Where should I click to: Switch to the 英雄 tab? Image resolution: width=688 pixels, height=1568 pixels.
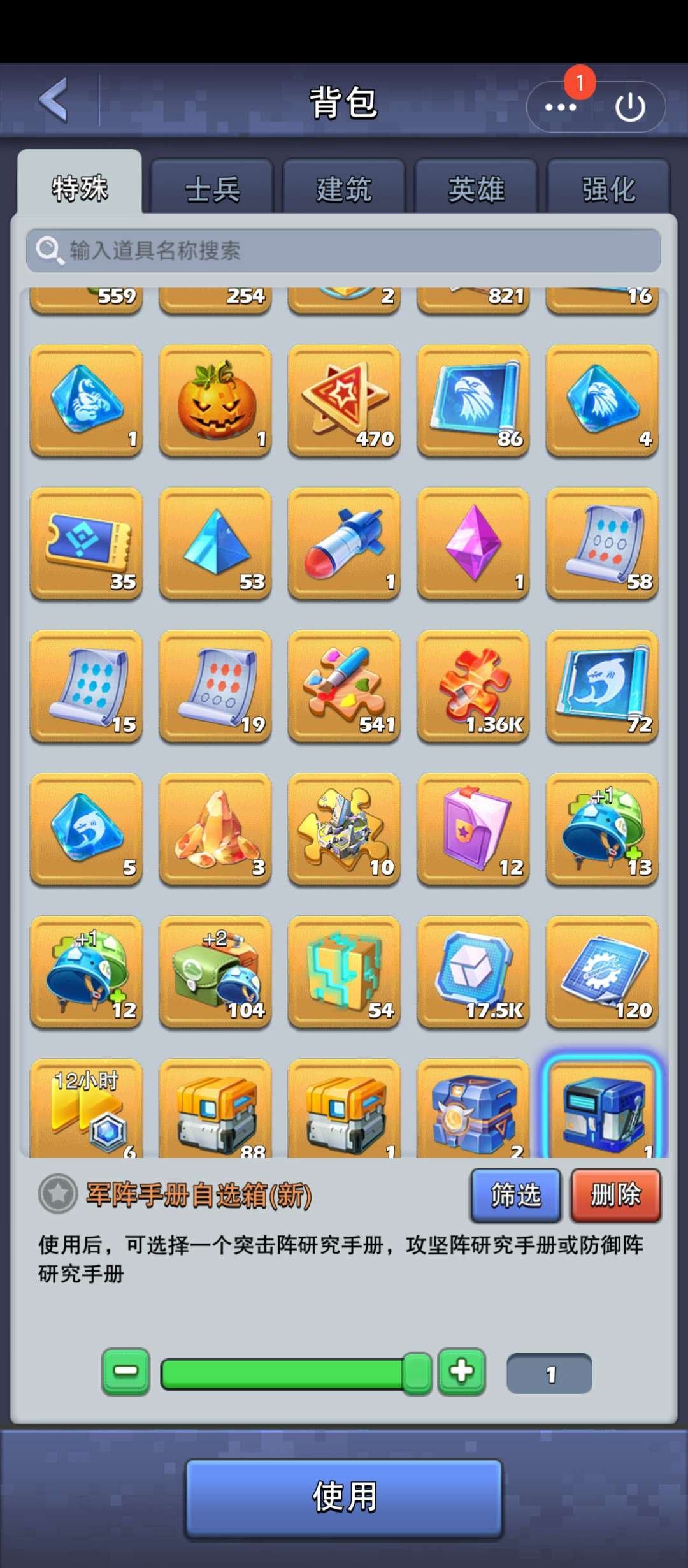pos(476,189)
